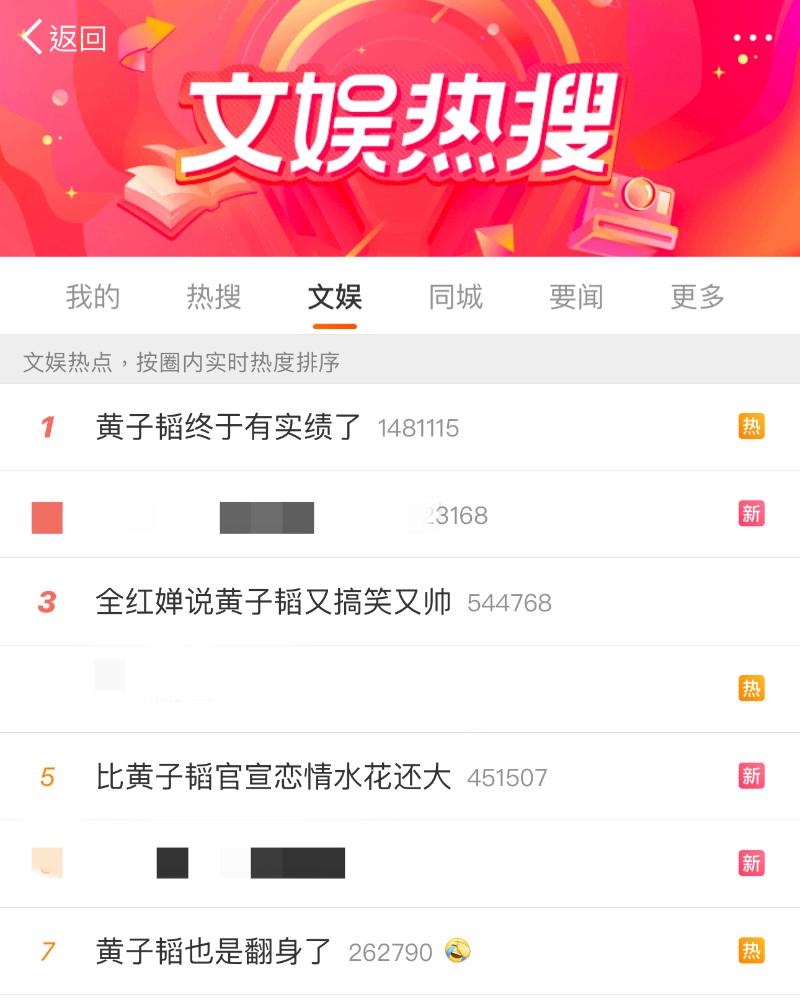
Task: Go back using 返回 button
Action: click(x=63, y=38)
